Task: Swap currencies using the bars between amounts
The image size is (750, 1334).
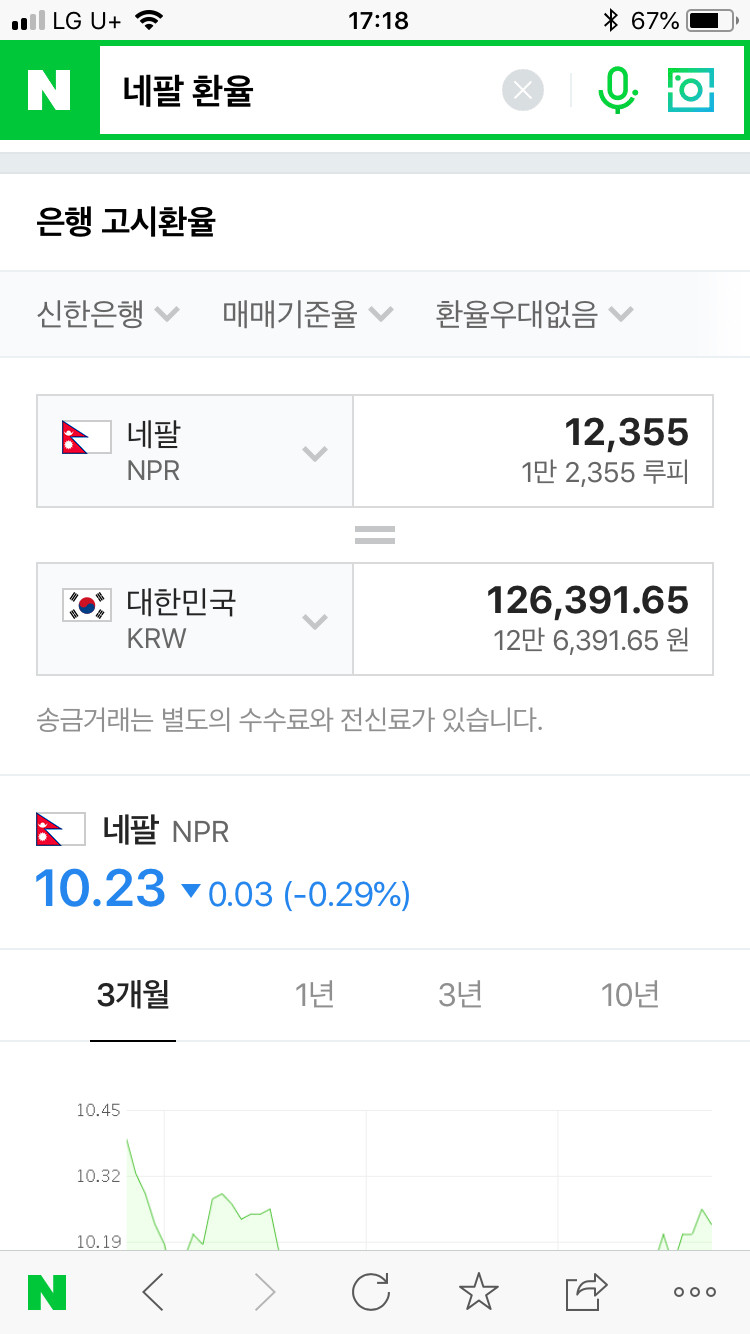Action: [374, 533]
